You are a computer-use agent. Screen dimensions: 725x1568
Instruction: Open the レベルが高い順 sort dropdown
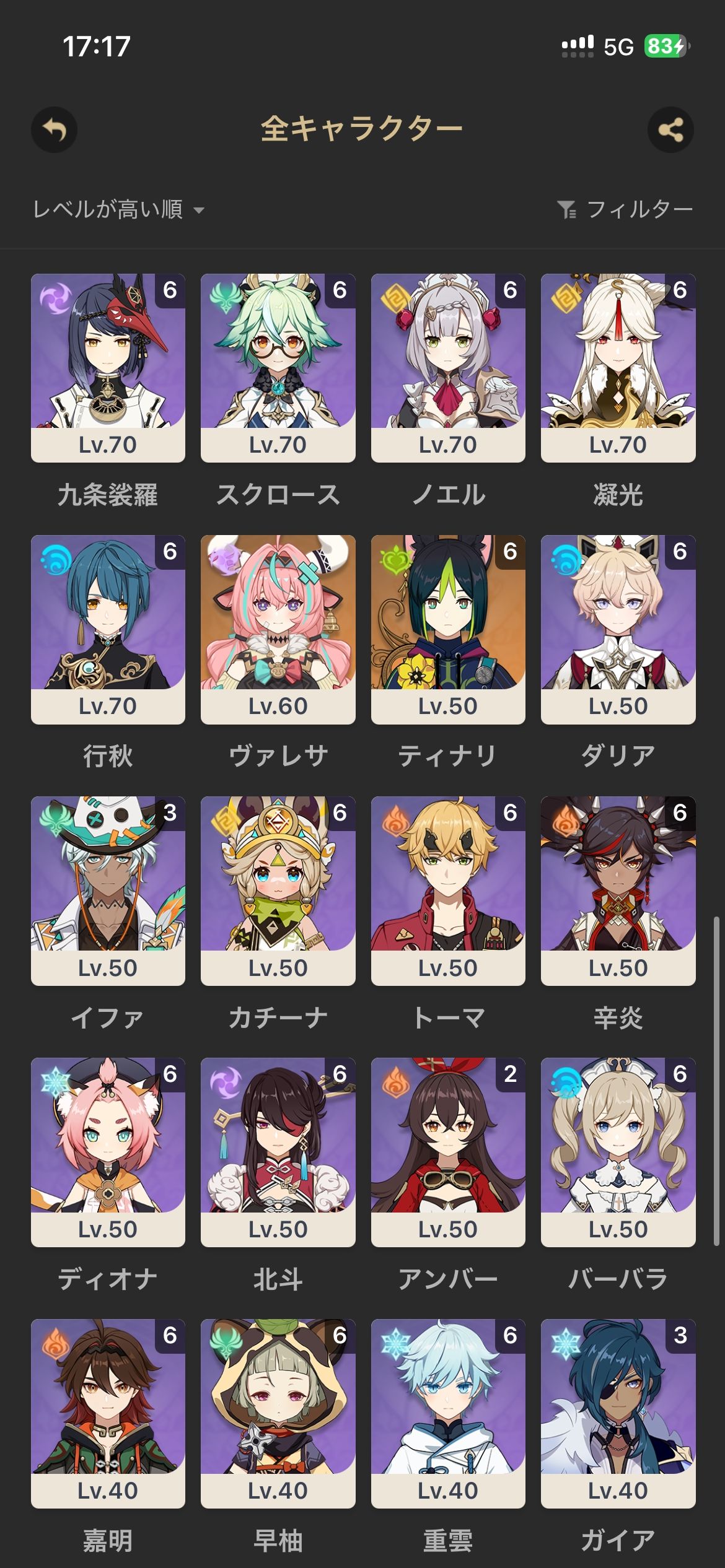[x=118, y=210]
